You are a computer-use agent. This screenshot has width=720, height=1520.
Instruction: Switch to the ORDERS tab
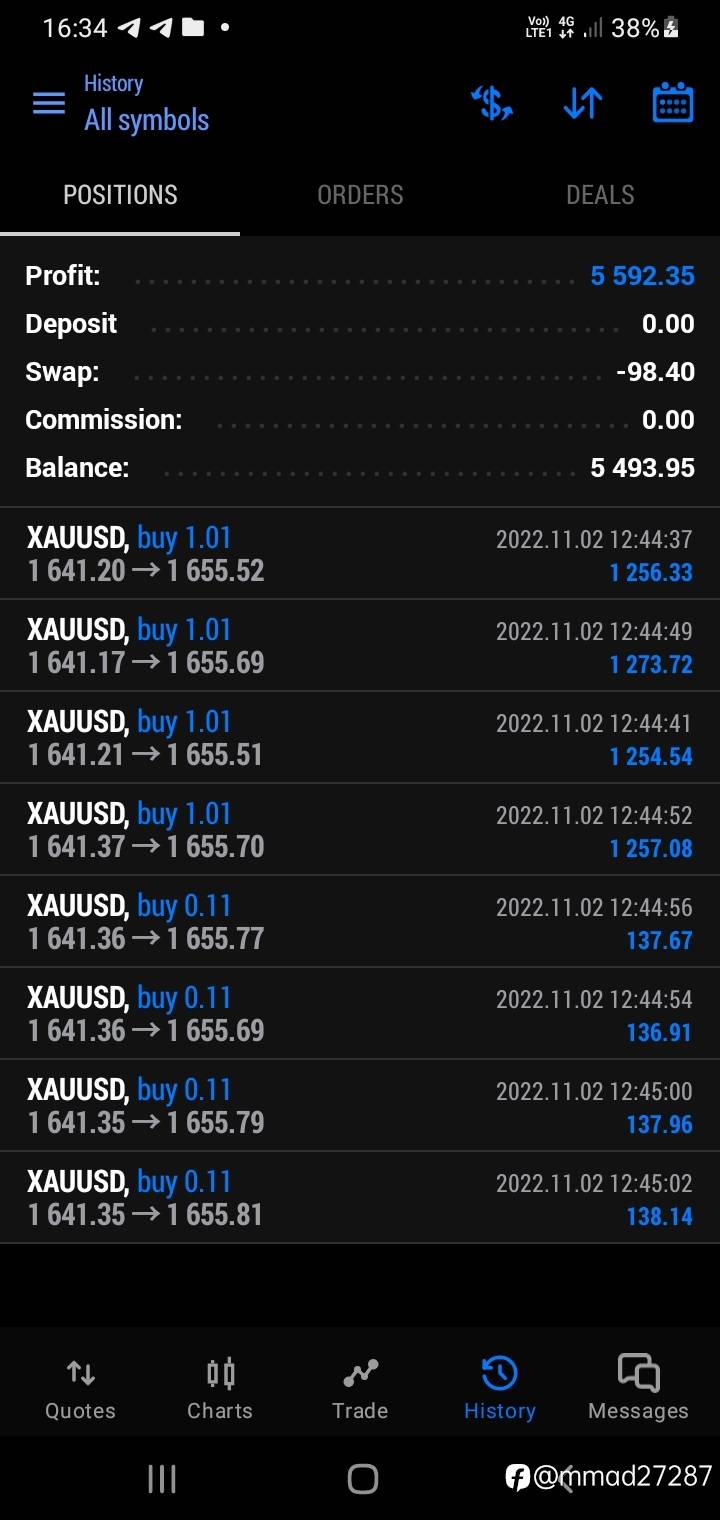(360, 195)
